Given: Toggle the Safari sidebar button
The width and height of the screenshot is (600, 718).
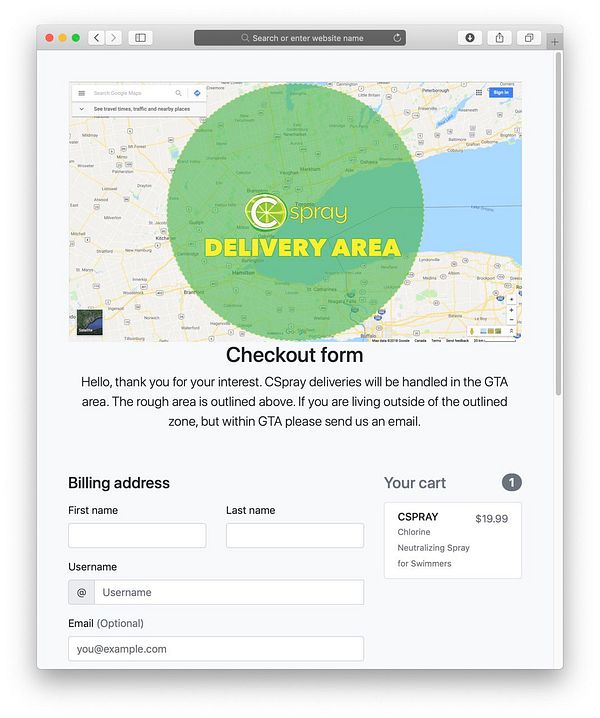Looking at the screenshot, I should pyautogui.click(x=140, y=38).
